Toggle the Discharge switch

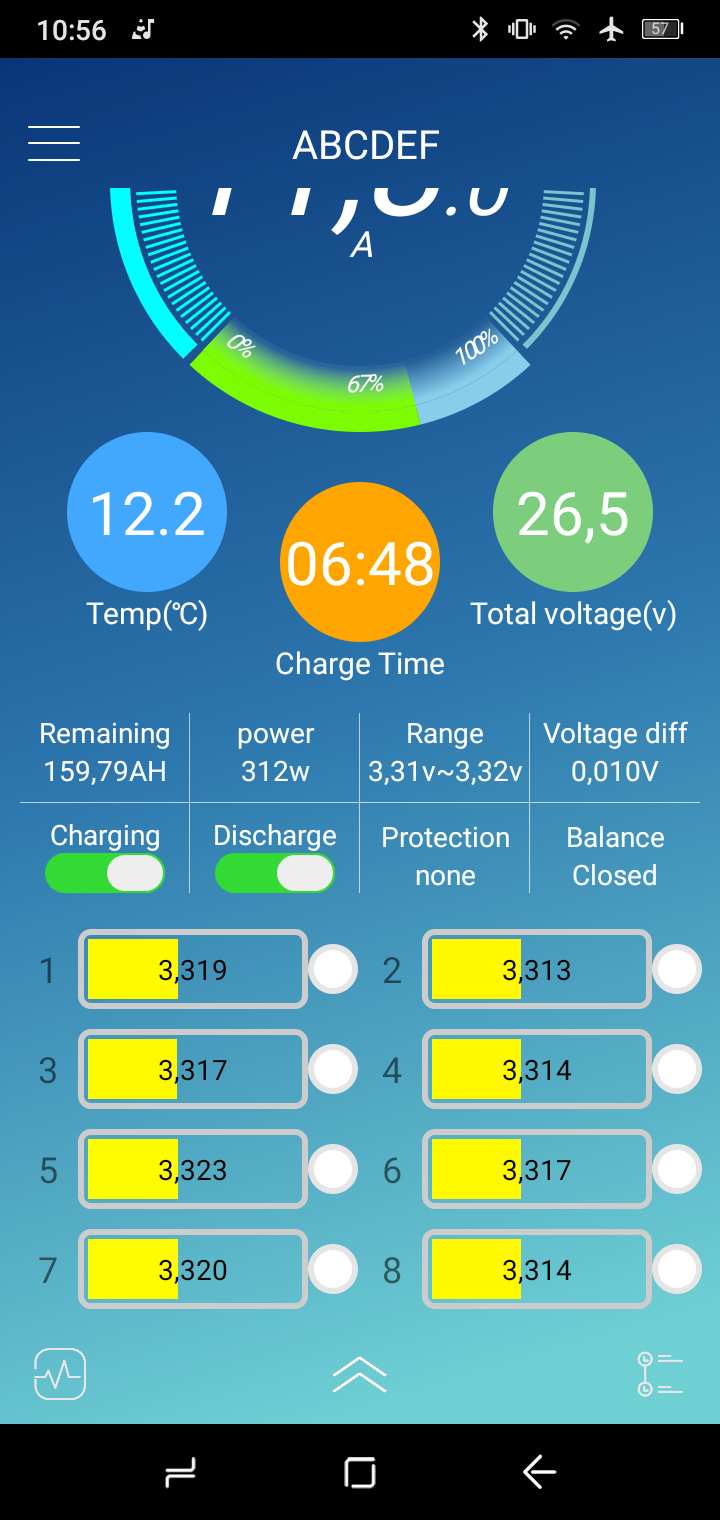[275, 873]
